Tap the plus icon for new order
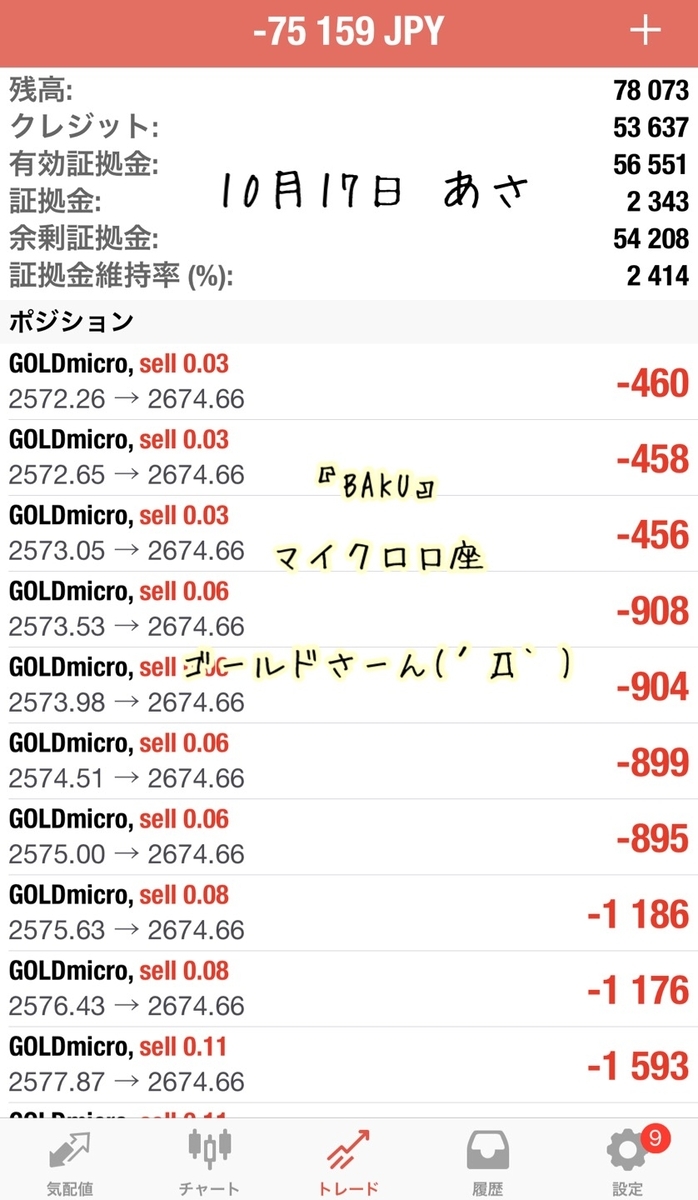 click(x=645, y=31)
